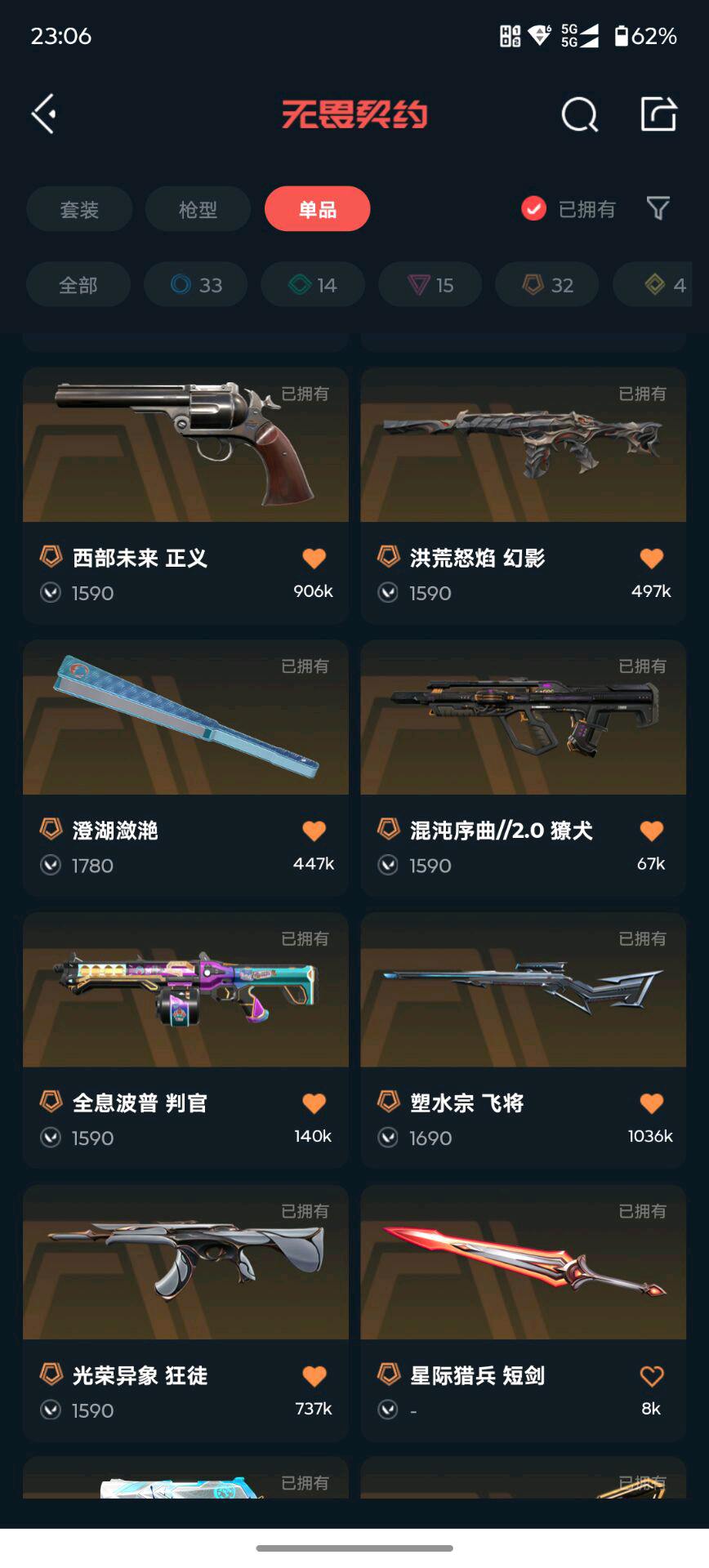Switch to the 套装 tab
The width and height of the screenshot is (709, 1568).
tap(79, 209)
